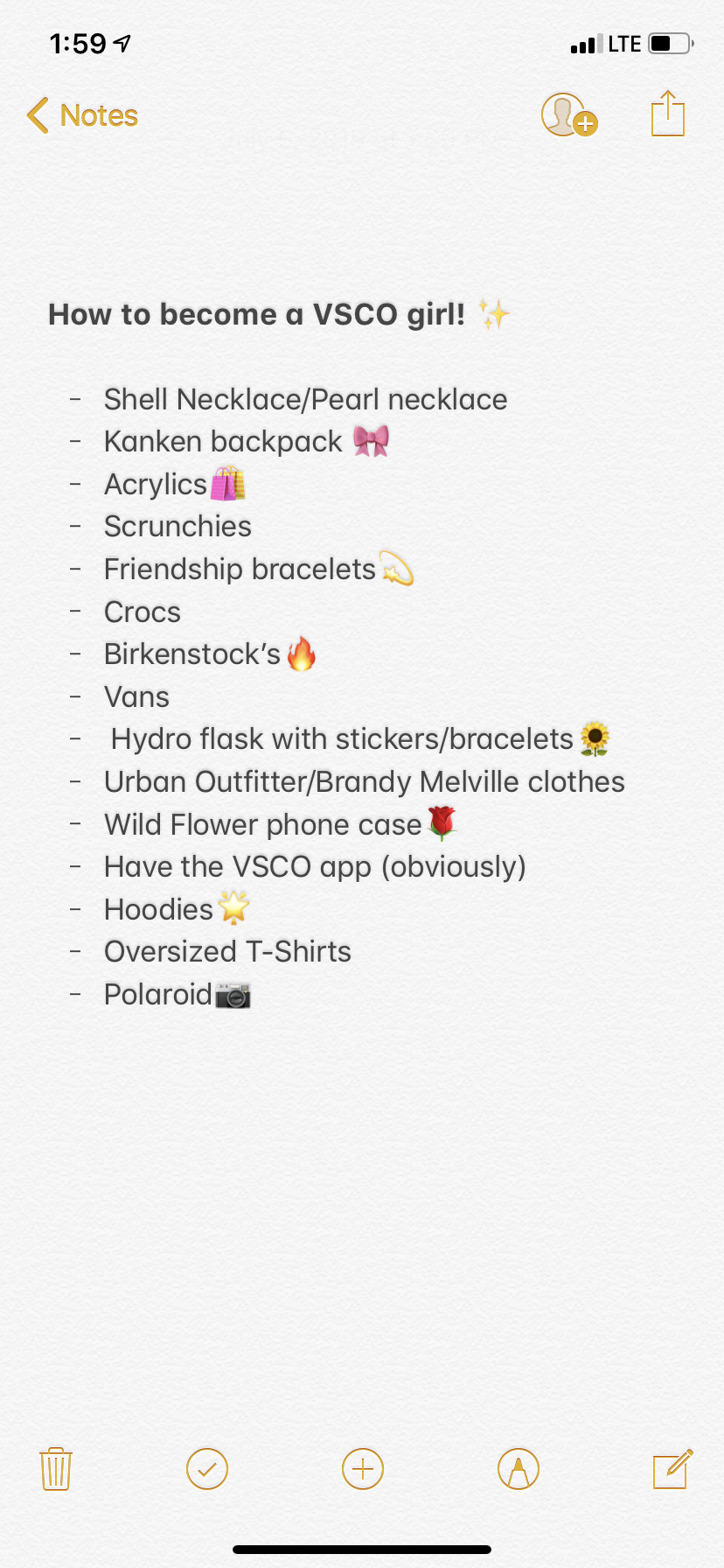This screenshot has width=724, height=1568.
Task: Tap the fire emoji next to Birkenstock's
Action: click(302, 654)
